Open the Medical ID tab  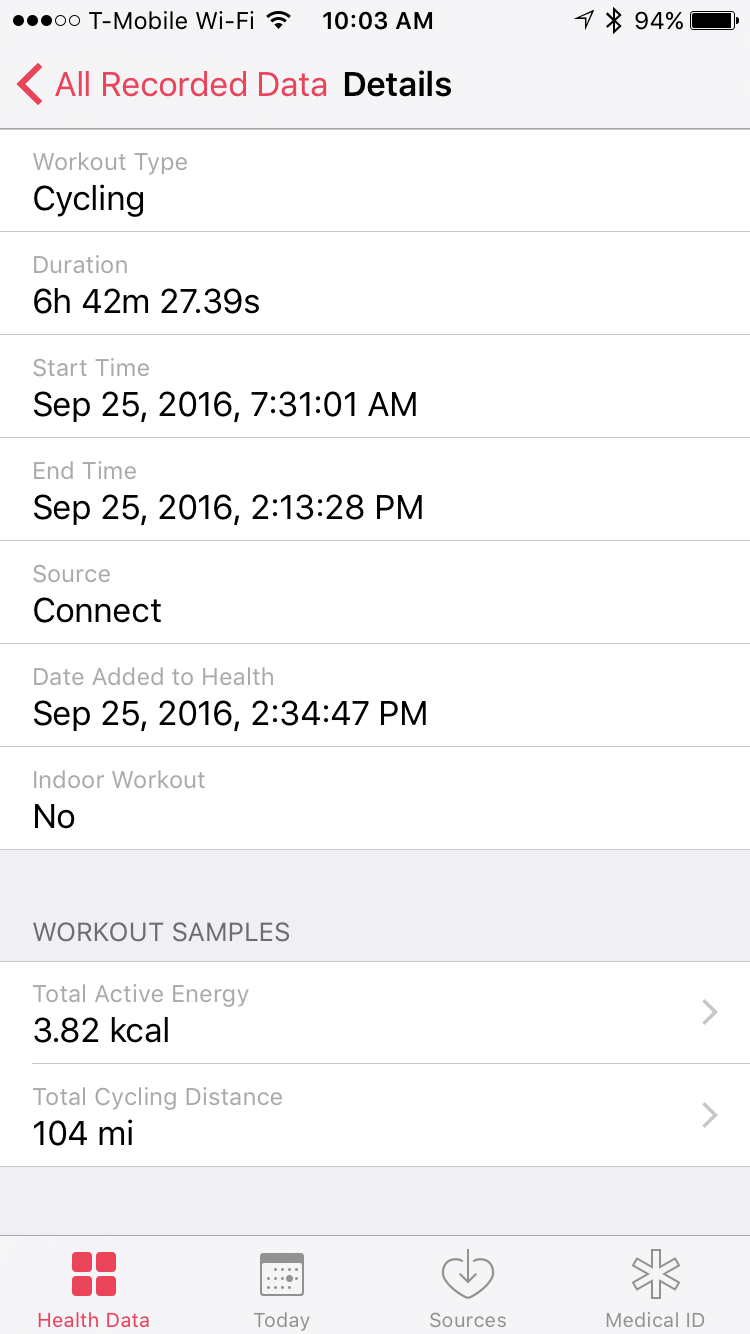click(655, 1288)
